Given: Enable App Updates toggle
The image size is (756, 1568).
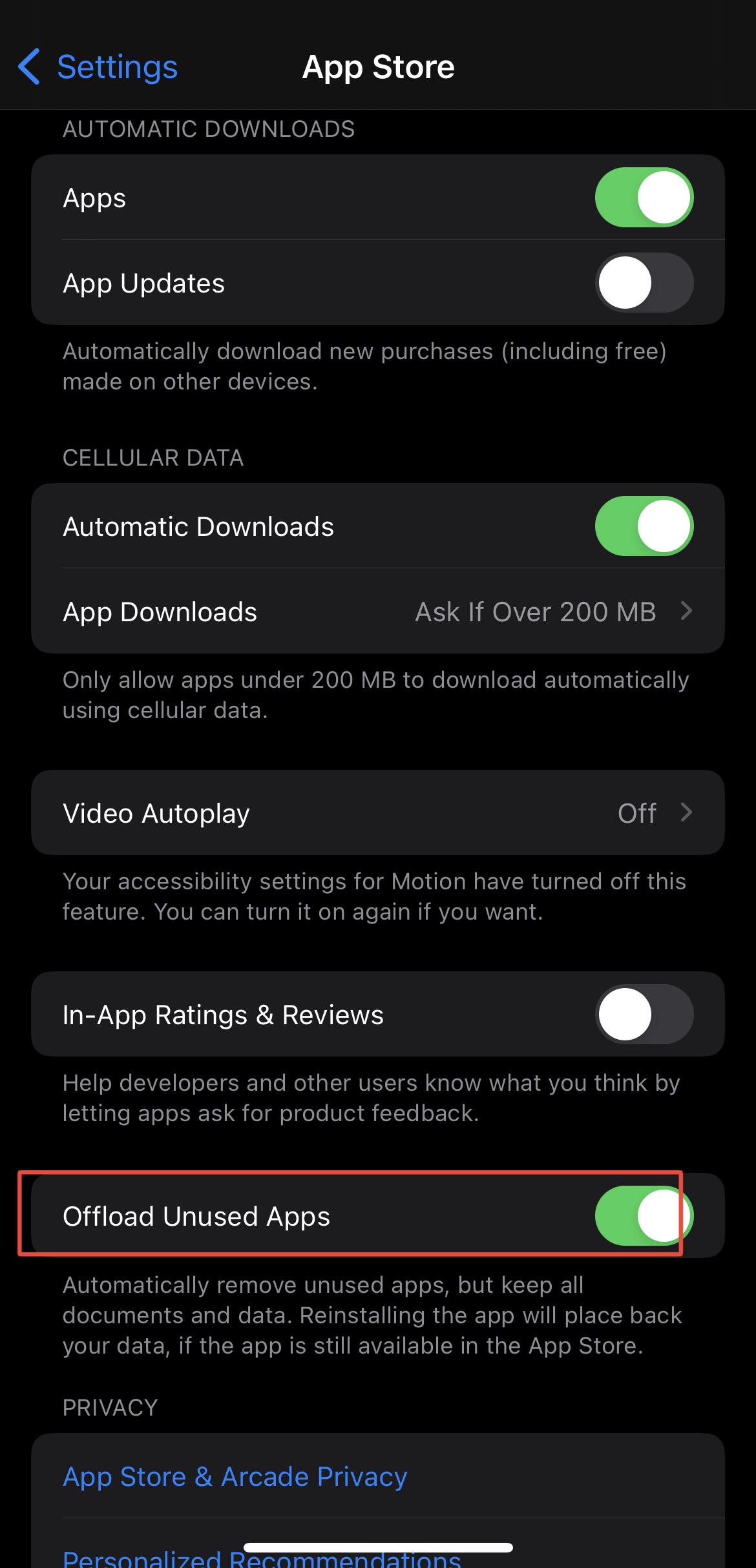Looking at the screenshot, I should [644, 283].
